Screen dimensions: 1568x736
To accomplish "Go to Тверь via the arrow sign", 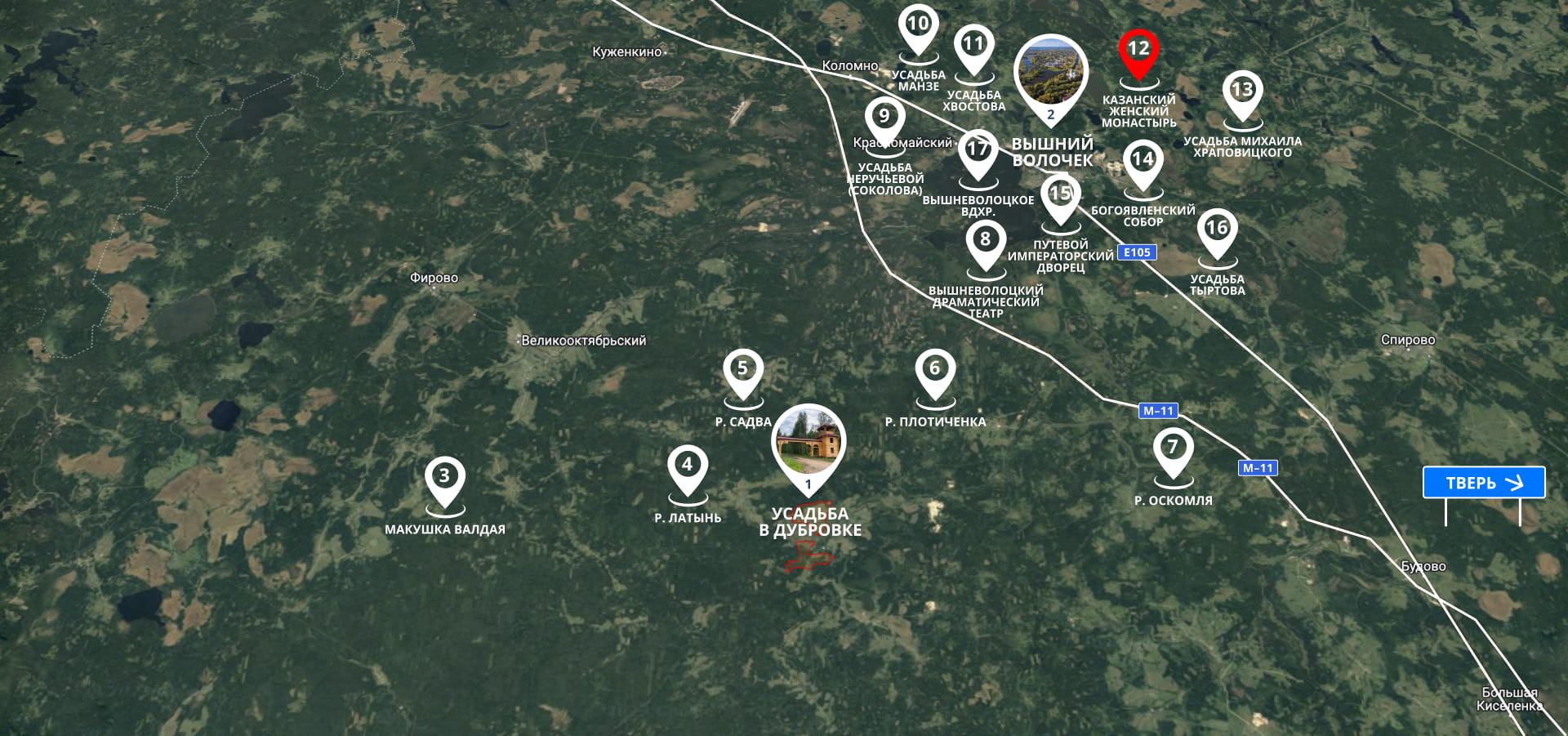I will click(x=1483, y=483).
